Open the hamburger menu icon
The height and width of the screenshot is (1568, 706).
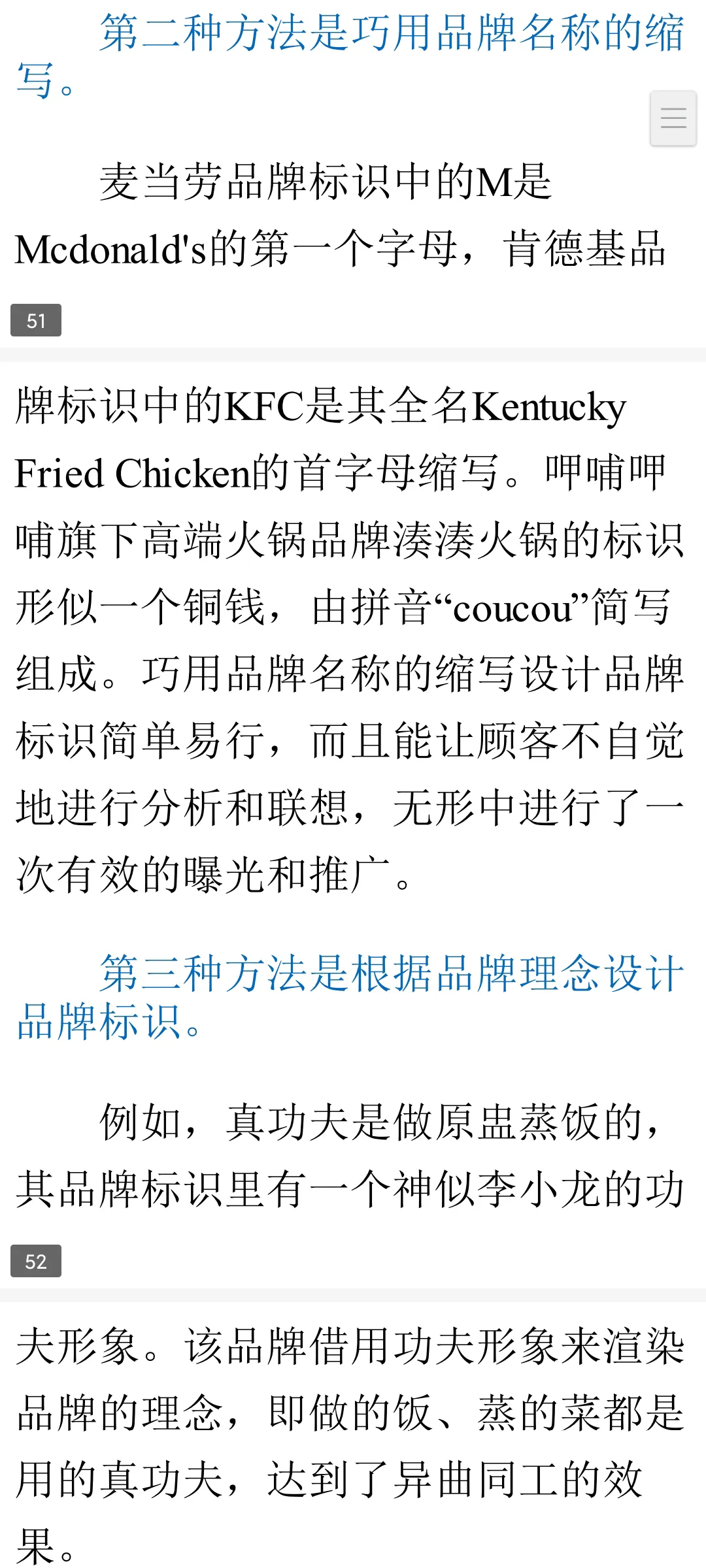click(673, 118)
